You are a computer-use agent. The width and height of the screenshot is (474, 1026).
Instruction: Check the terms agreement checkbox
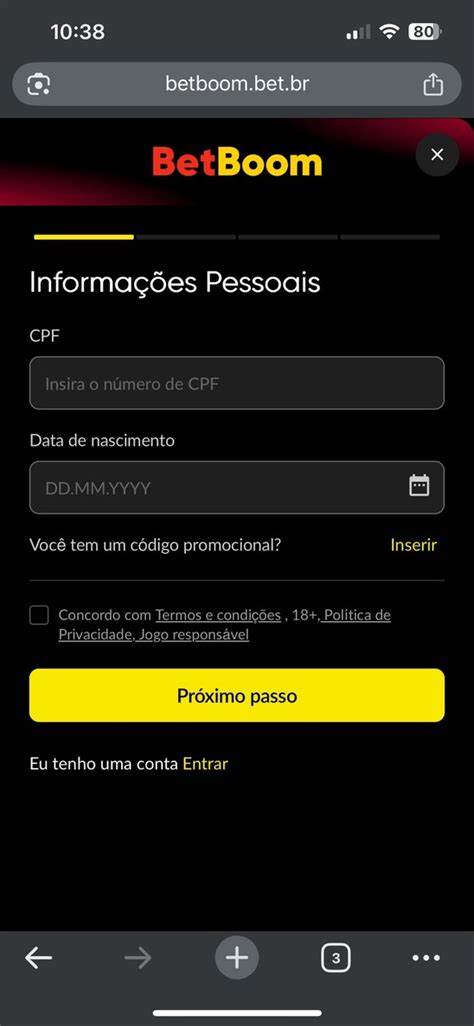point(39,615)
